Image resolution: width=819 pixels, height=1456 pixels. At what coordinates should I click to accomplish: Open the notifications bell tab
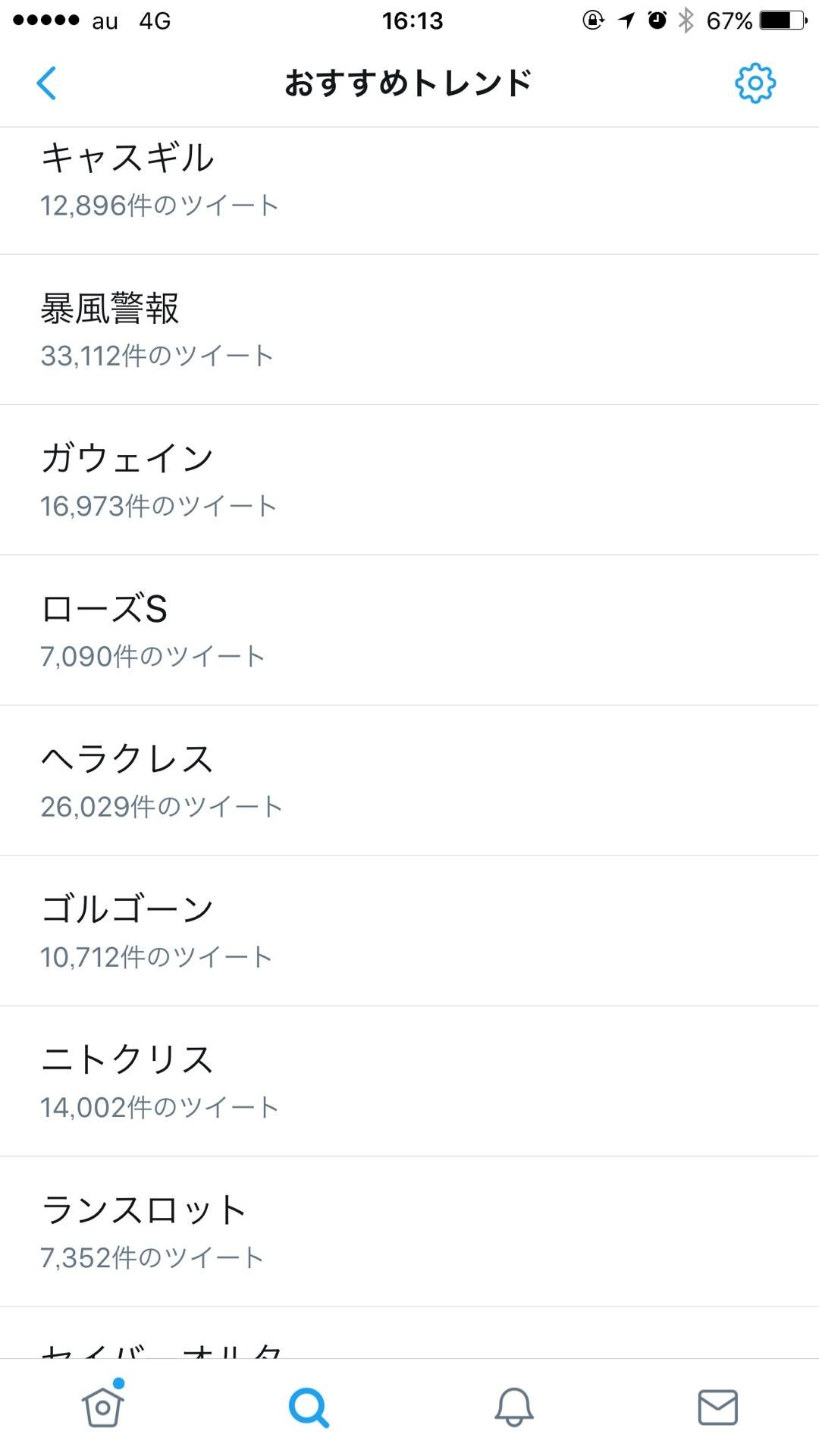click(514, 1407)
